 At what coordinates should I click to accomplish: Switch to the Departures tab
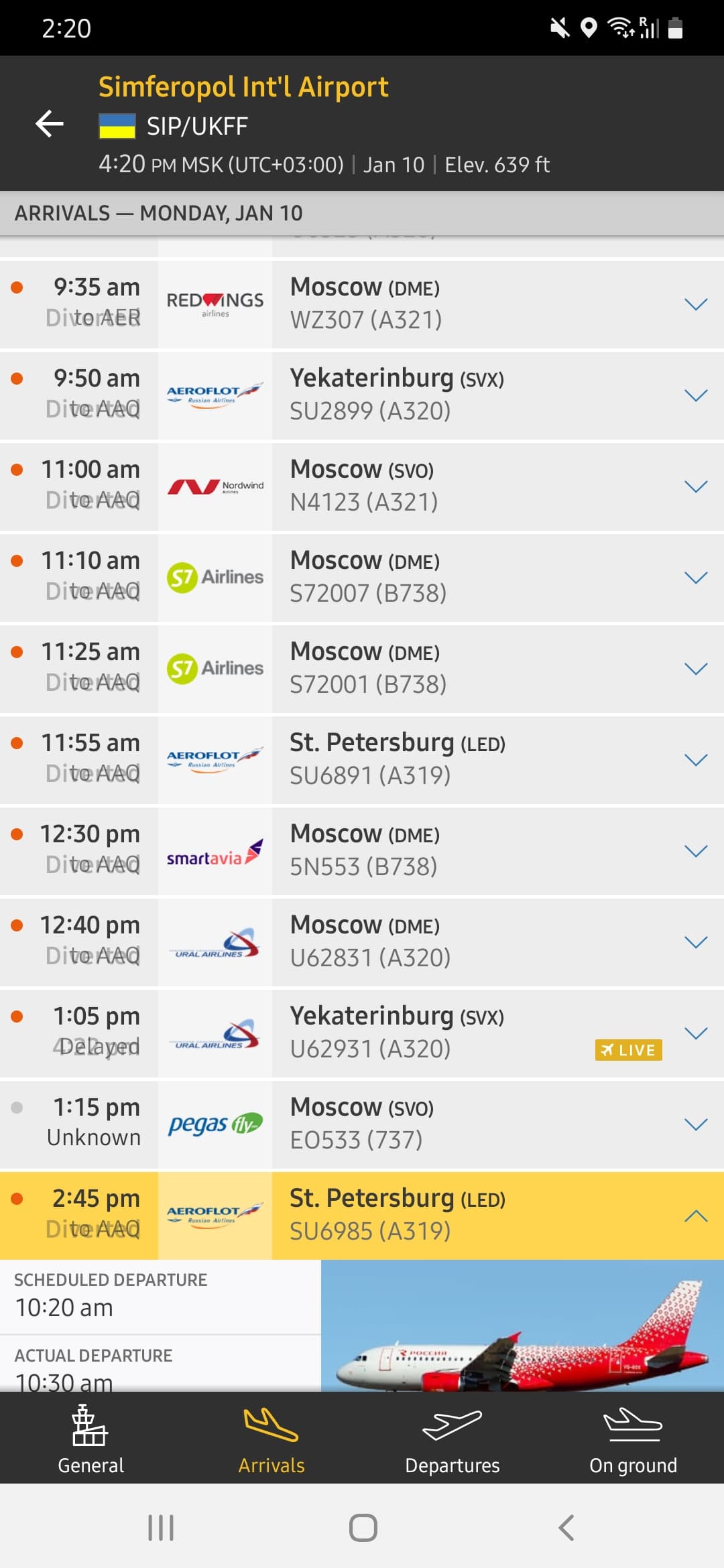pyautogui.click(x=452, y=1440)
